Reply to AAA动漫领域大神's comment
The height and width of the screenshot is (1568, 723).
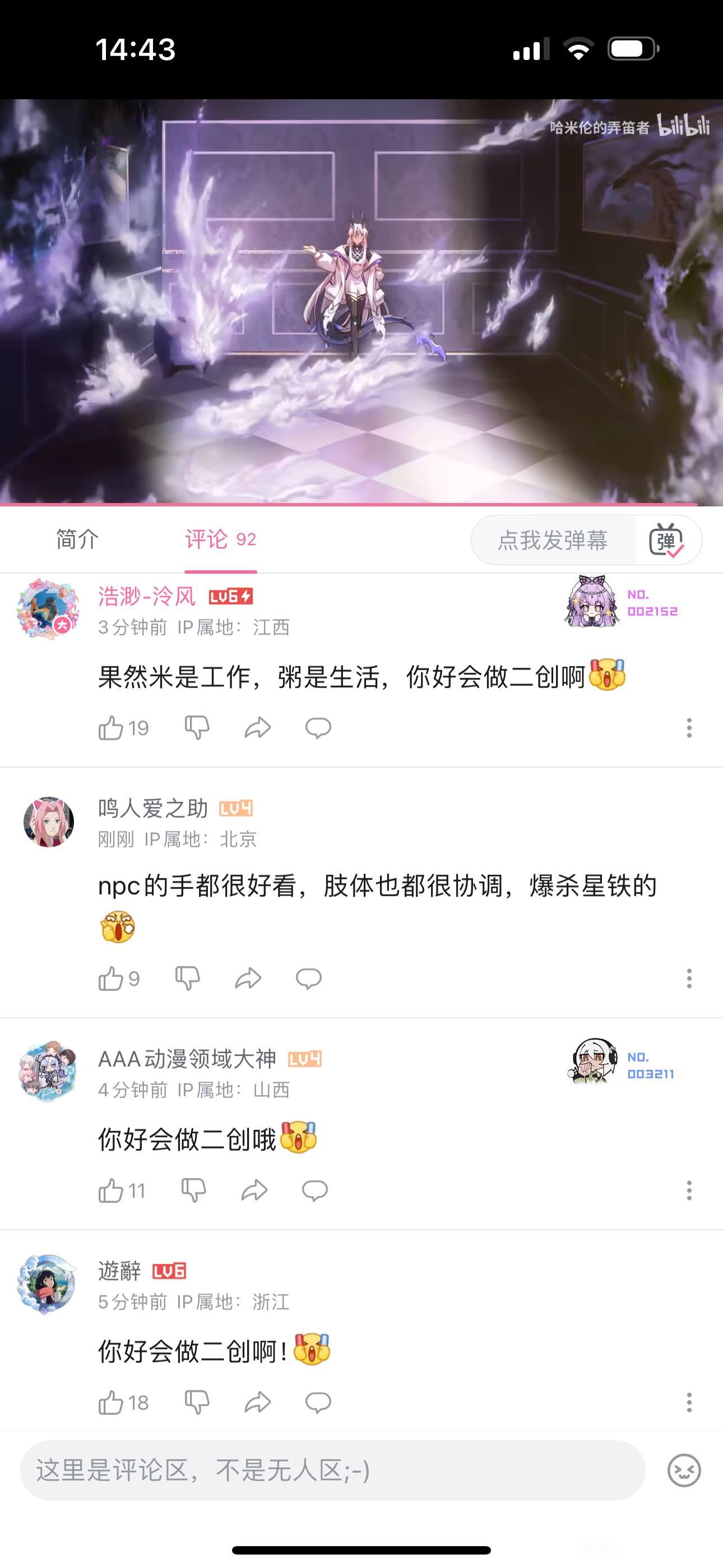314,1191
